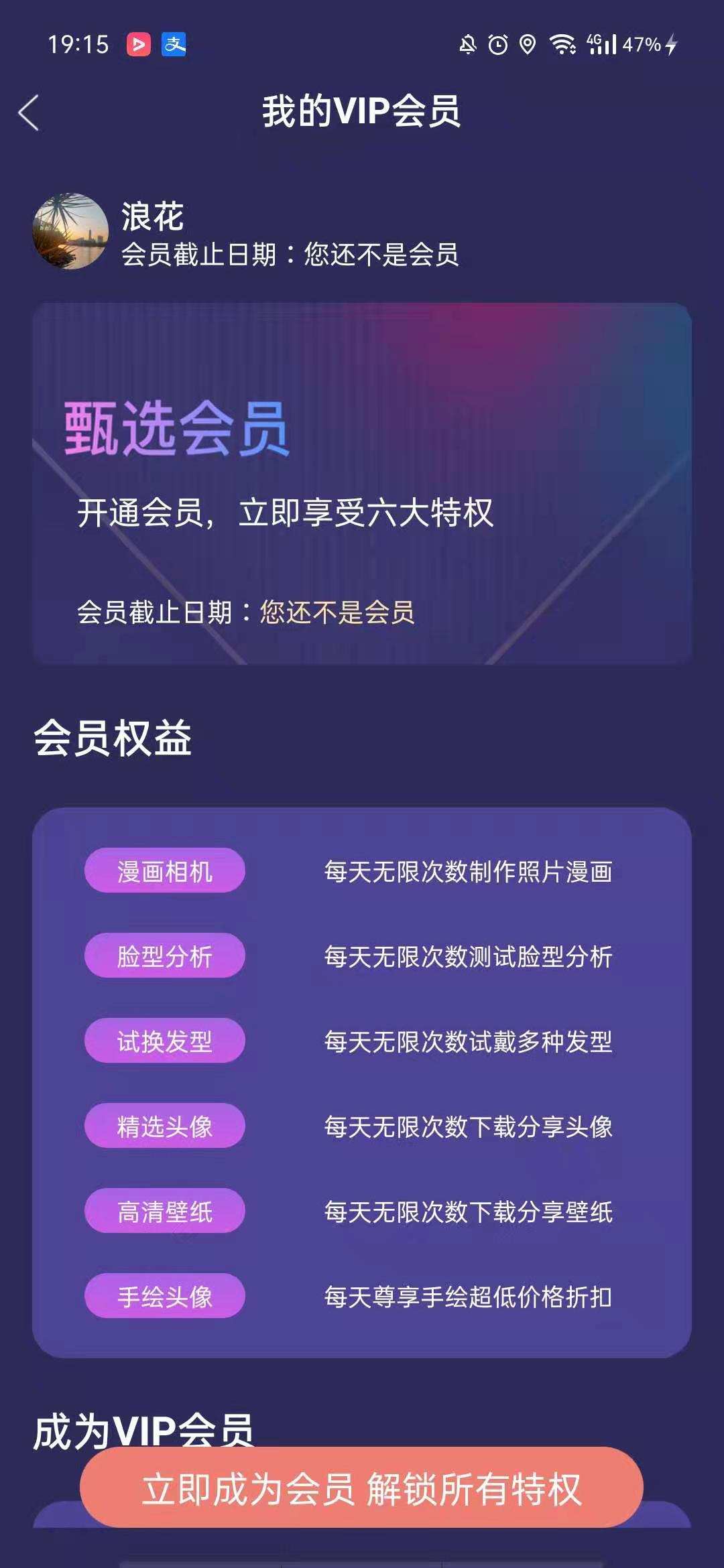
Task: Open the 甄选会员 membership card
Action: (x=361, y=483)
